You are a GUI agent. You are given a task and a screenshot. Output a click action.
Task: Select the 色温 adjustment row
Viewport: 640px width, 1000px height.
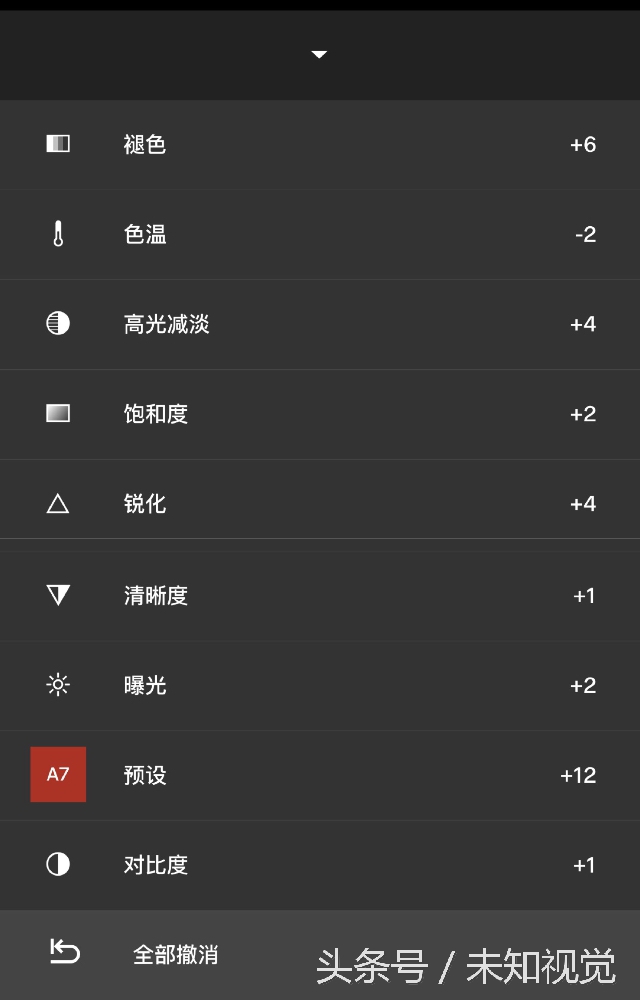pos(320,235)
